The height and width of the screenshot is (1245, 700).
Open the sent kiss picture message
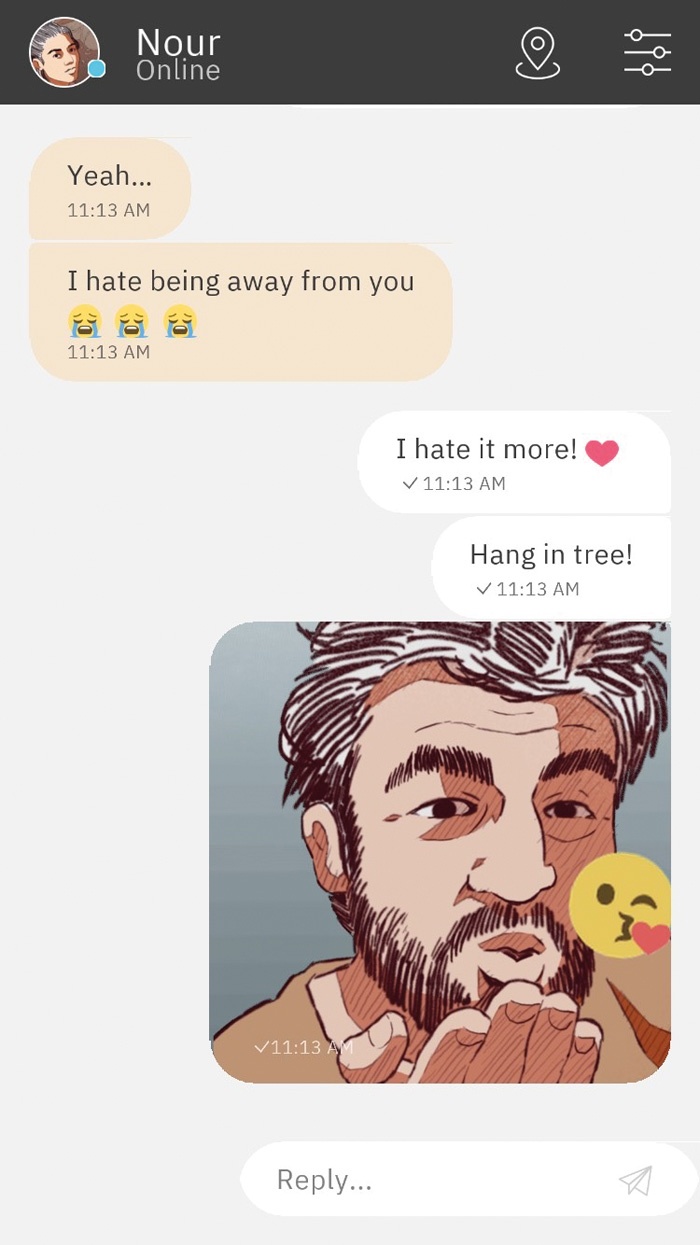[x=440, y=852]
